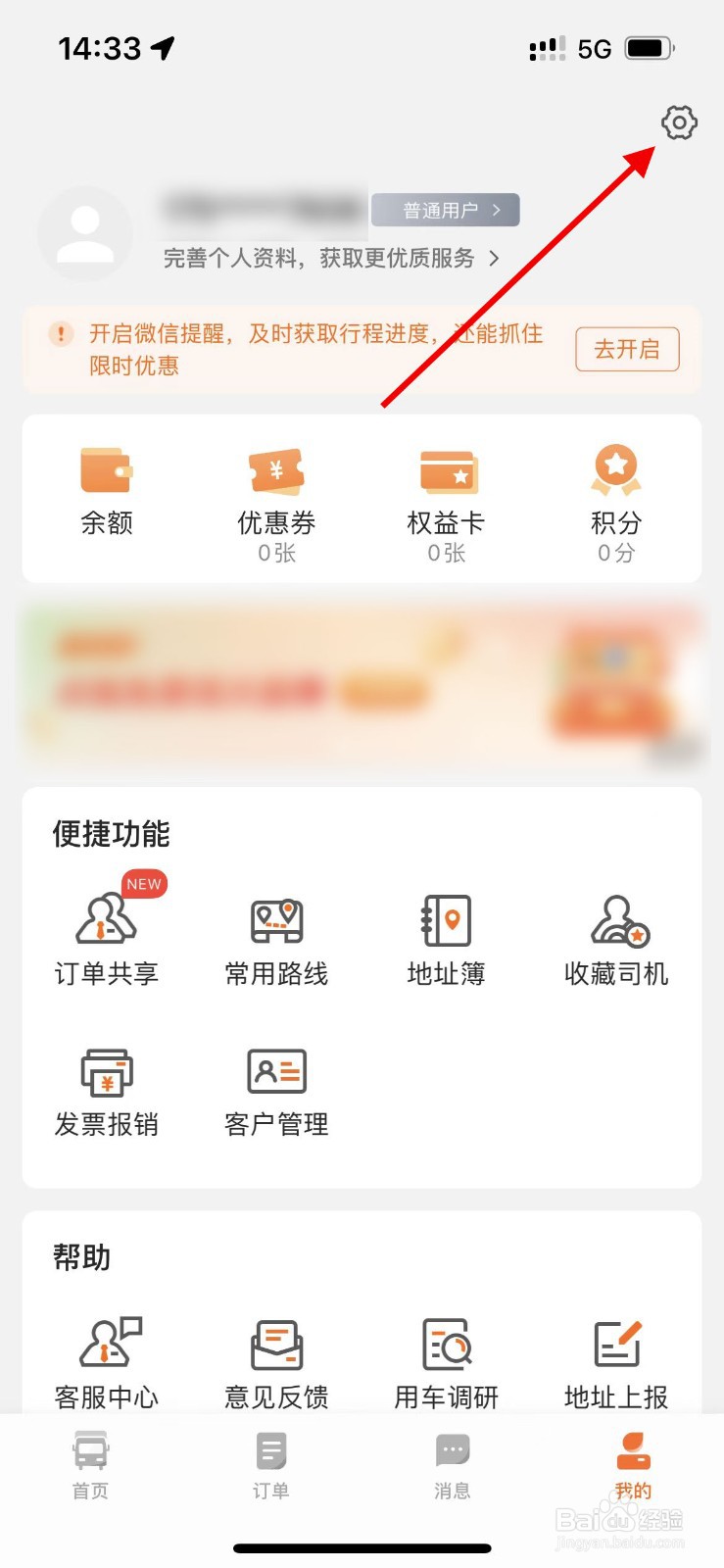Viewport: 724px width, 1568px height.
Task: Tap the blurred profile avatar
Action: [86, 233]
